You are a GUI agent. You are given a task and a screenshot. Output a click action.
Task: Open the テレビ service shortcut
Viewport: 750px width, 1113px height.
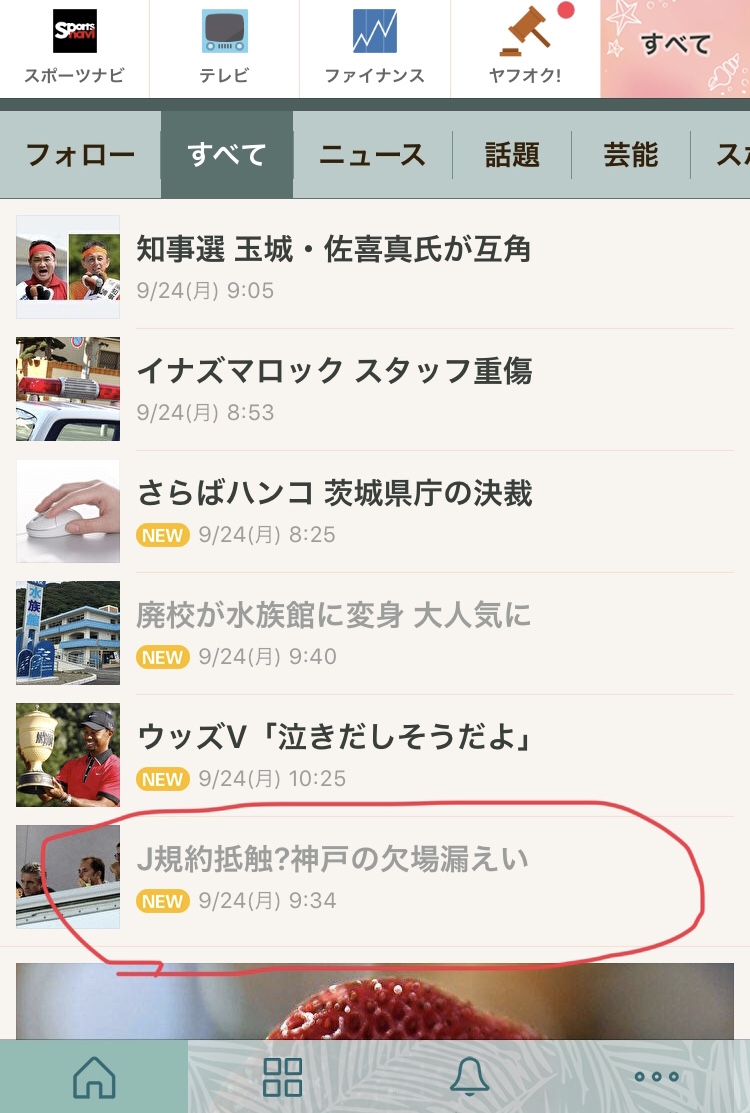coord(224,48)
